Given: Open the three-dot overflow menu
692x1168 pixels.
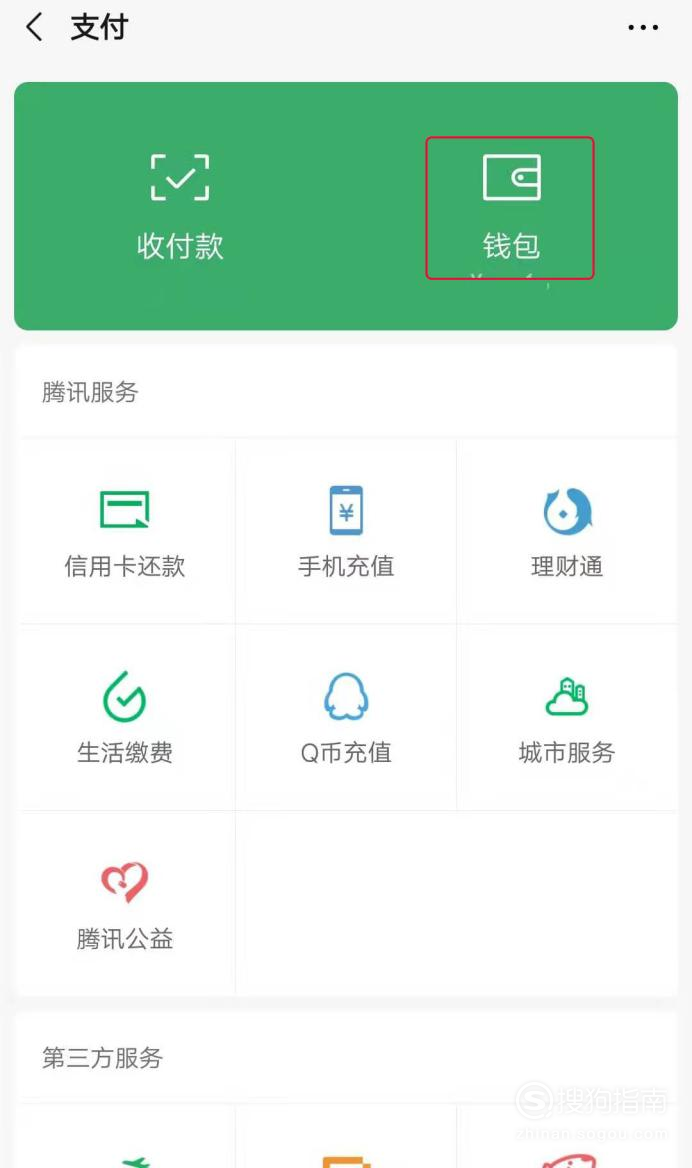Looking at the screenshot, I should [643, 28].
